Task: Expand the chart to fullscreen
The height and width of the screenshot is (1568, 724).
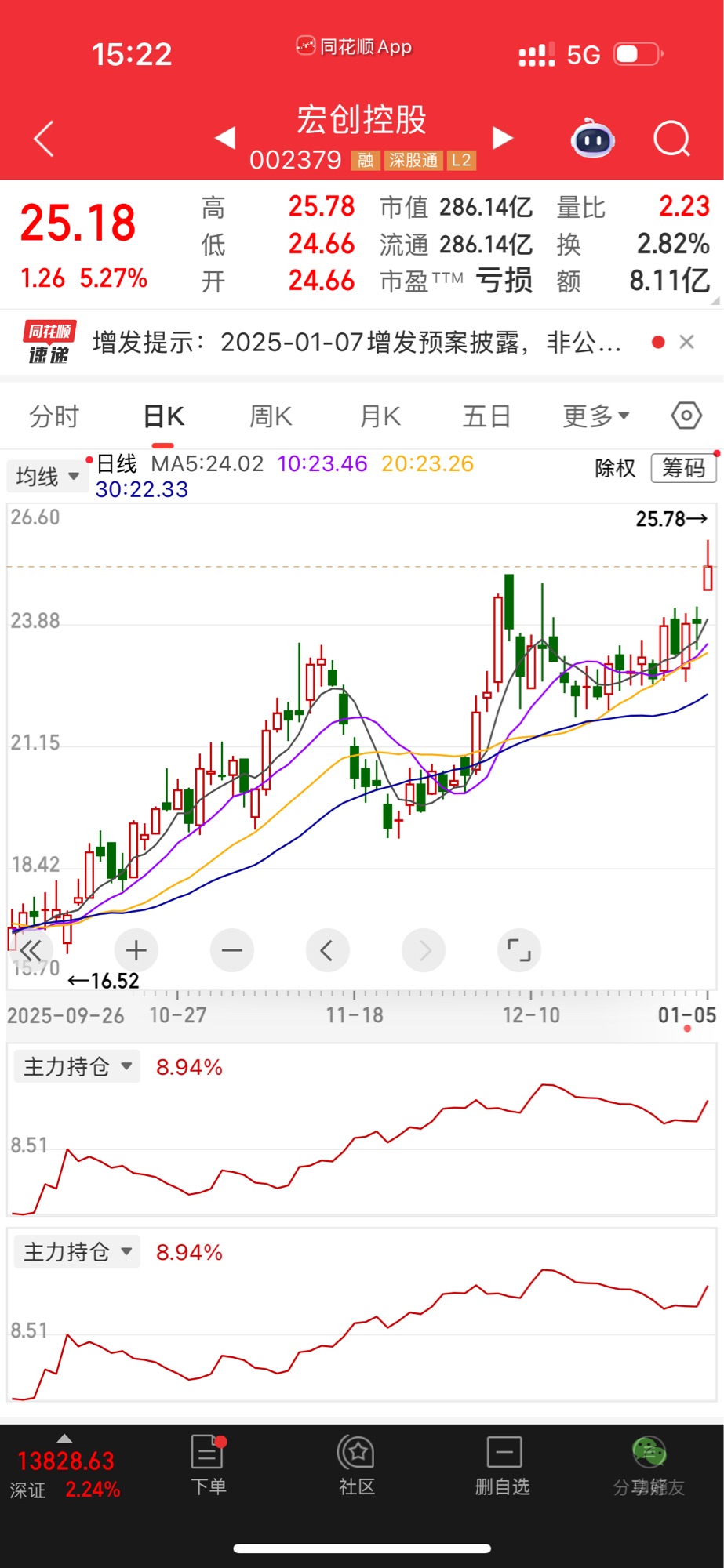Action: click(519, 951)
